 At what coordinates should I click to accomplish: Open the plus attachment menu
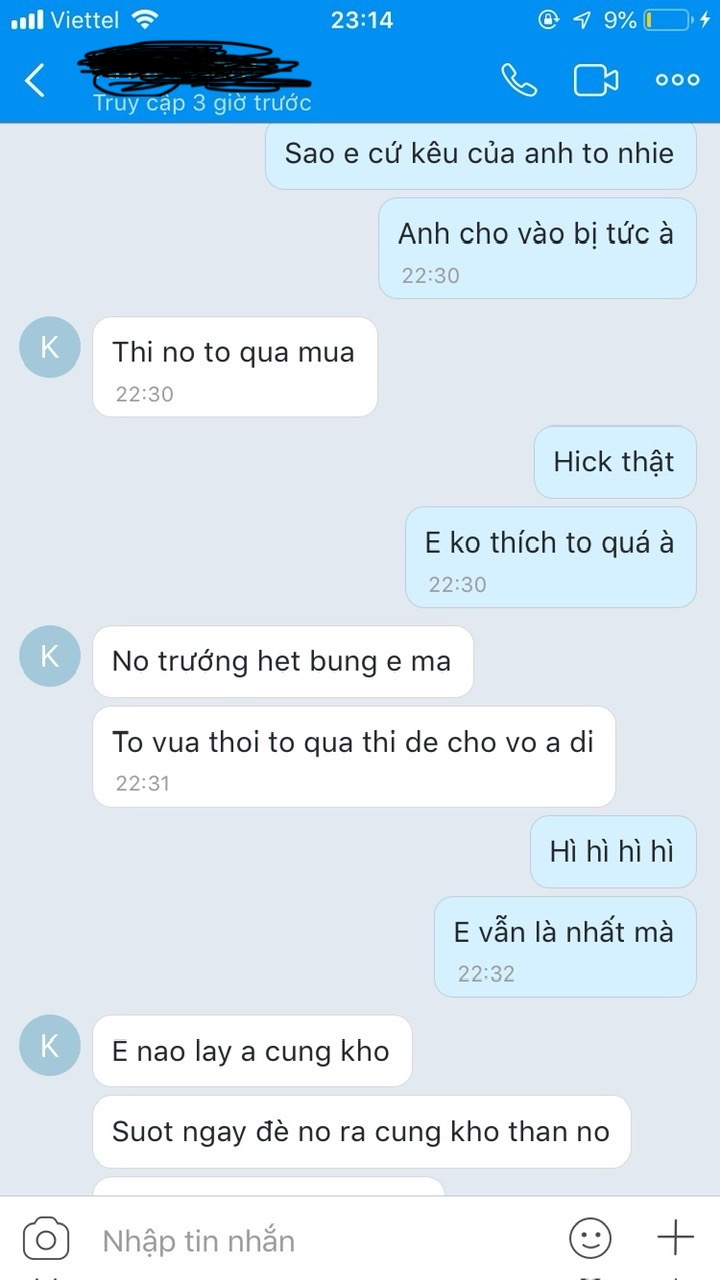675,1238
